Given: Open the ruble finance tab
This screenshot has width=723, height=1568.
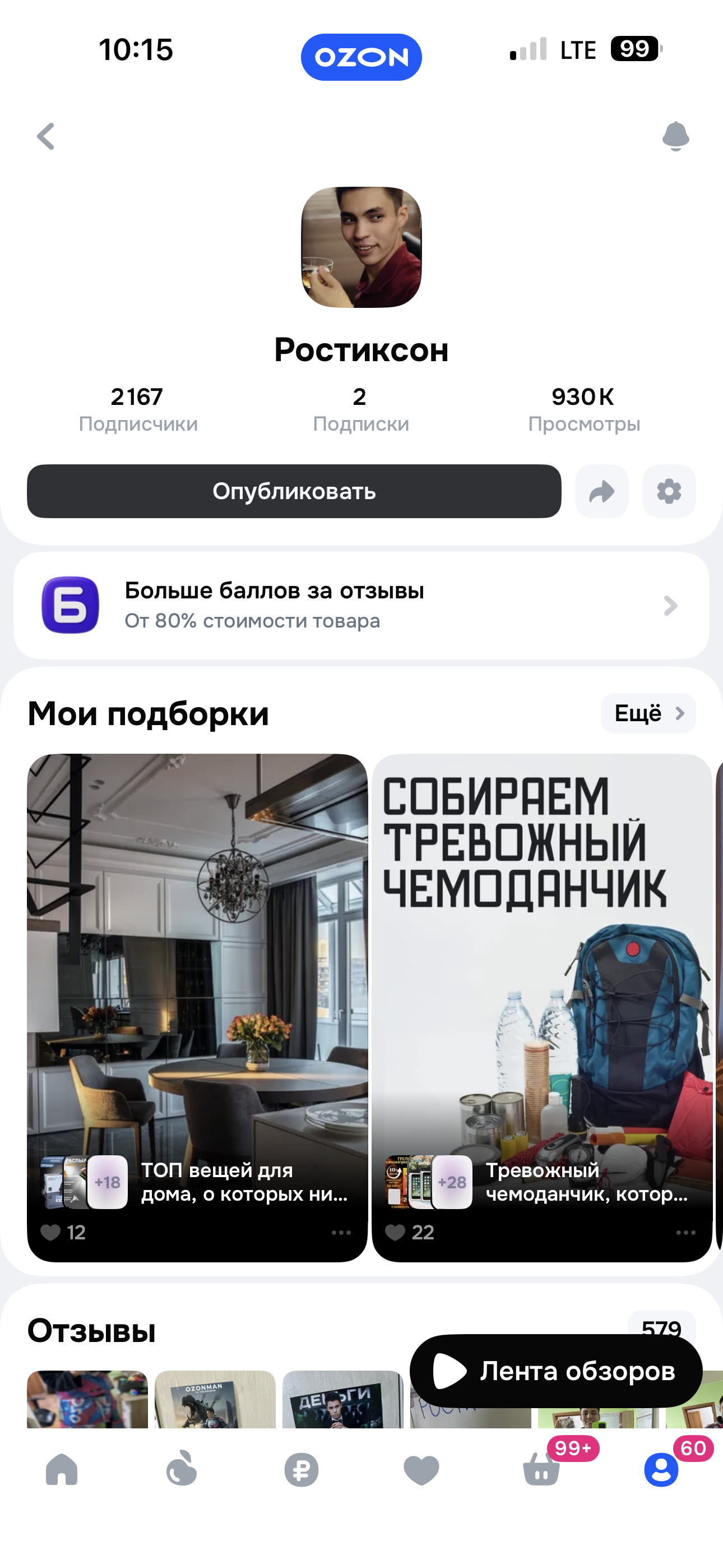Looking at the screenshot, I should (x=302, y=1470).
